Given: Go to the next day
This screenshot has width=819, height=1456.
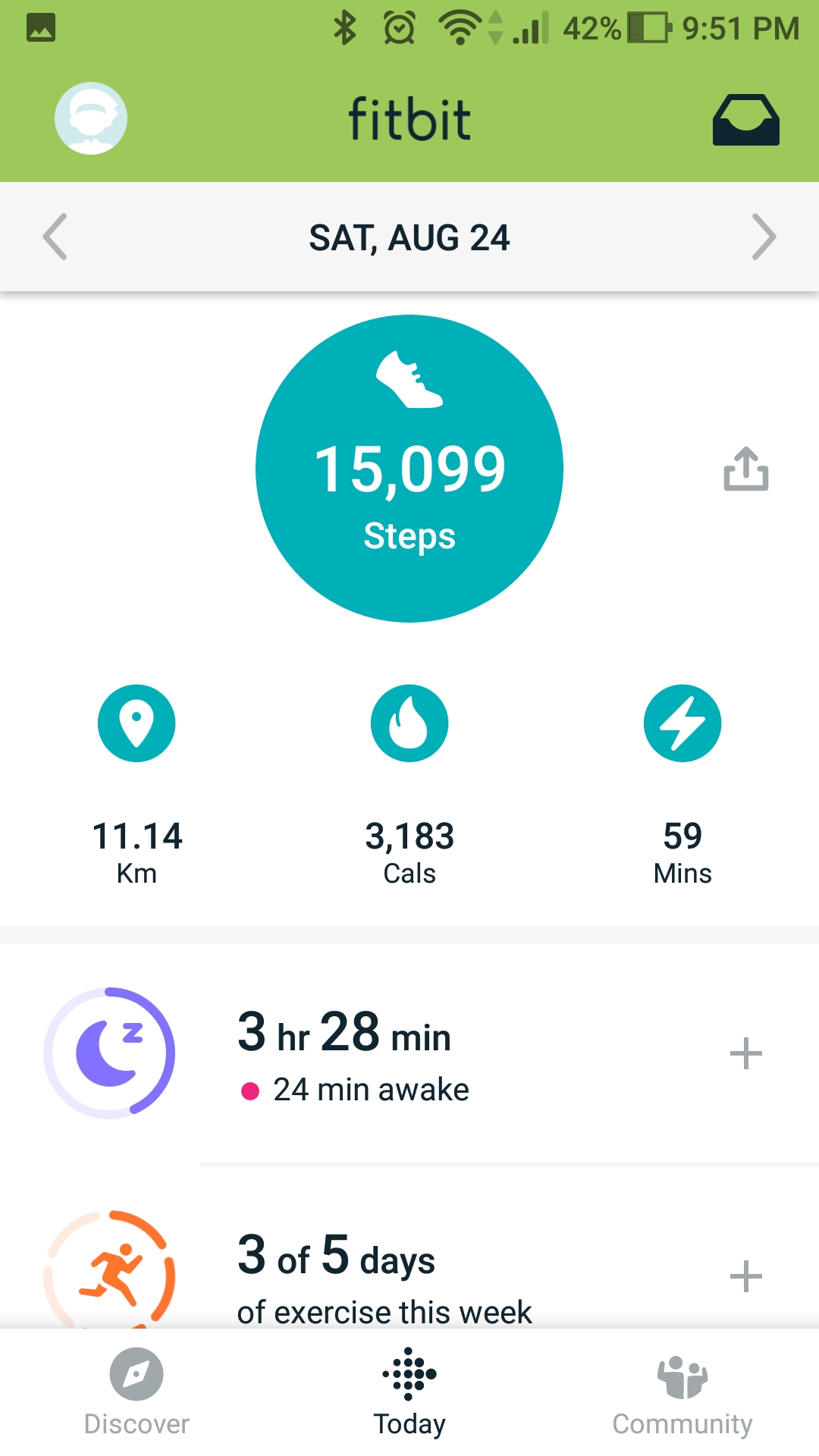Looking at the screenshot, I should tap(764, 237).
